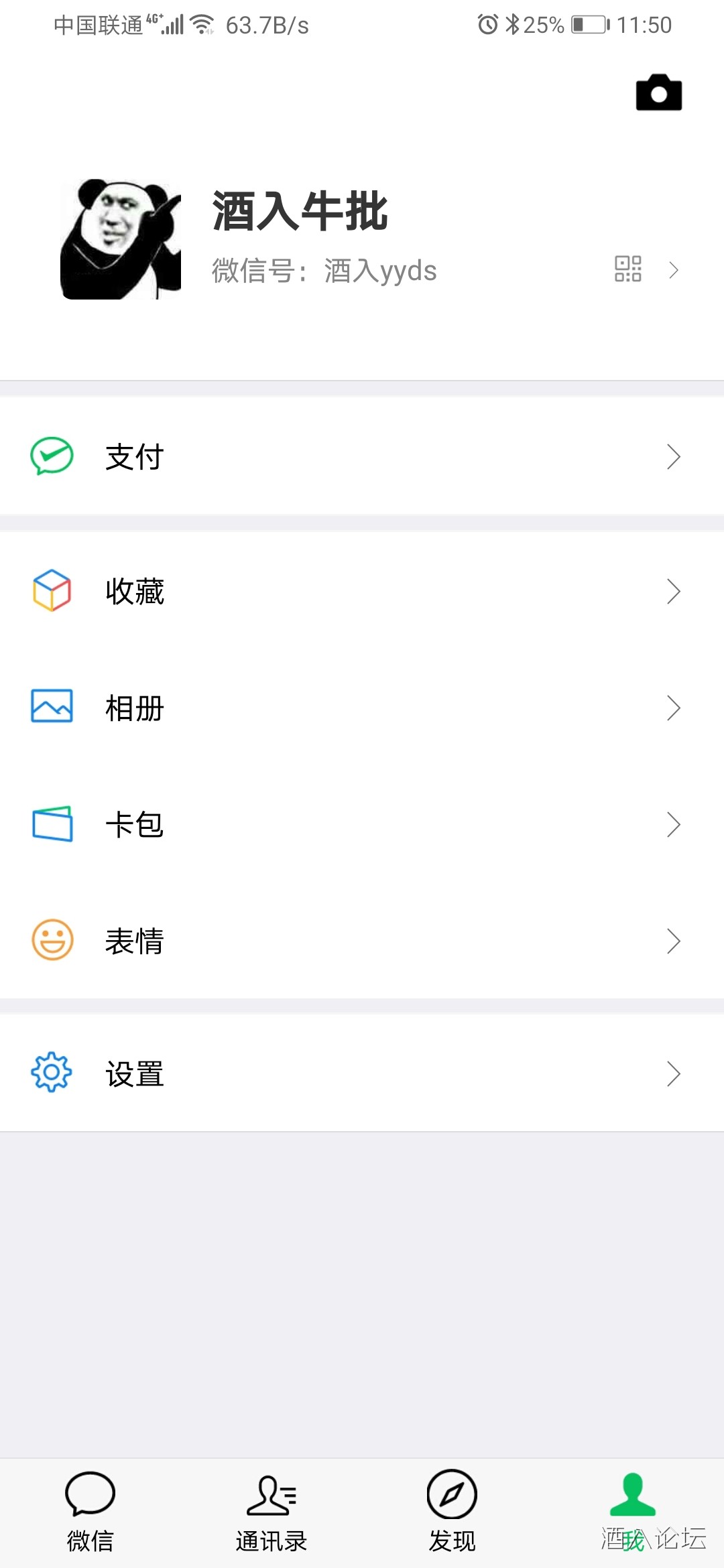This screenshot has height=1568, width=724.
Task: Expand the 支付 row chevron
Action: pyautogui.click(x=674, y=456)
